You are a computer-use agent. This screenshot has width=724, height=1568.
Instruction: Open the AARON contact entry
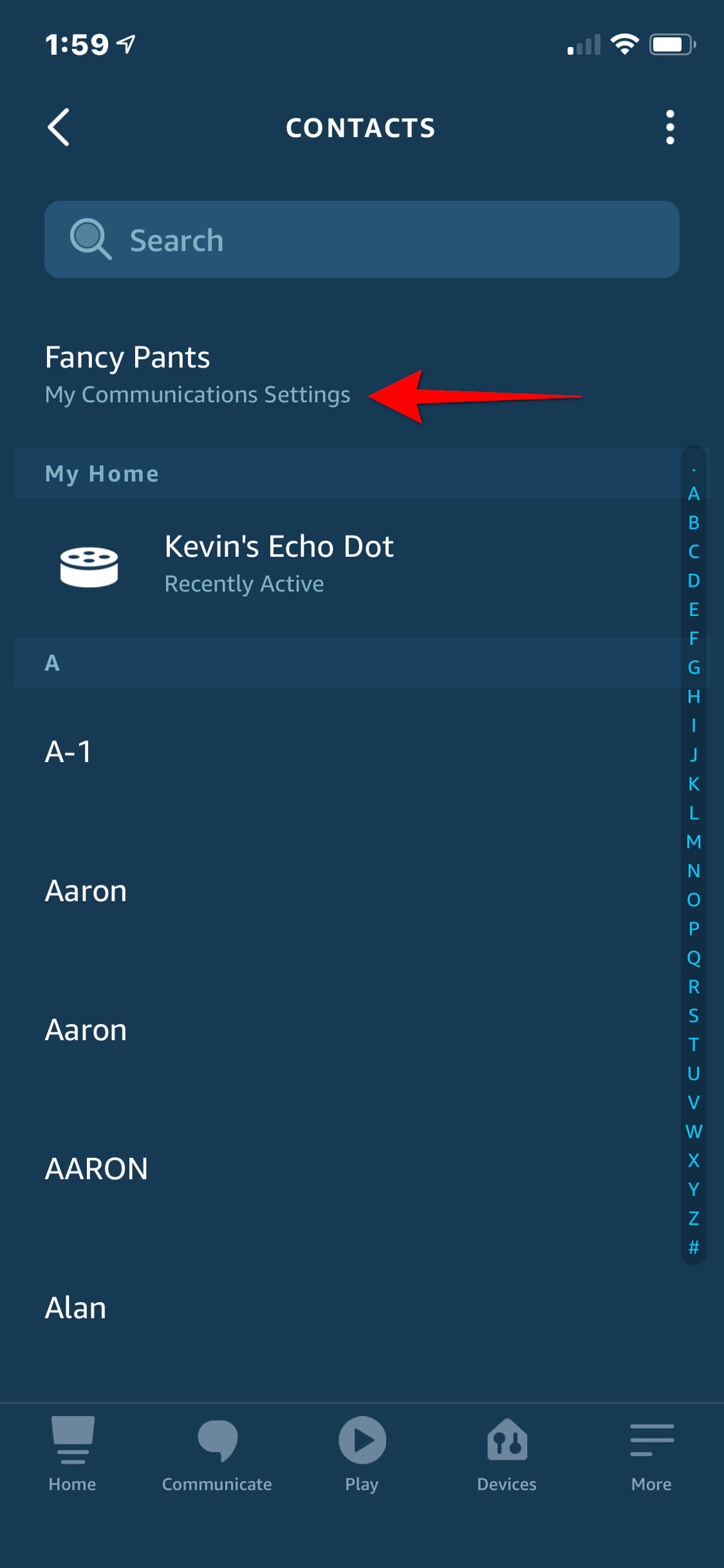coord(96,1168)
